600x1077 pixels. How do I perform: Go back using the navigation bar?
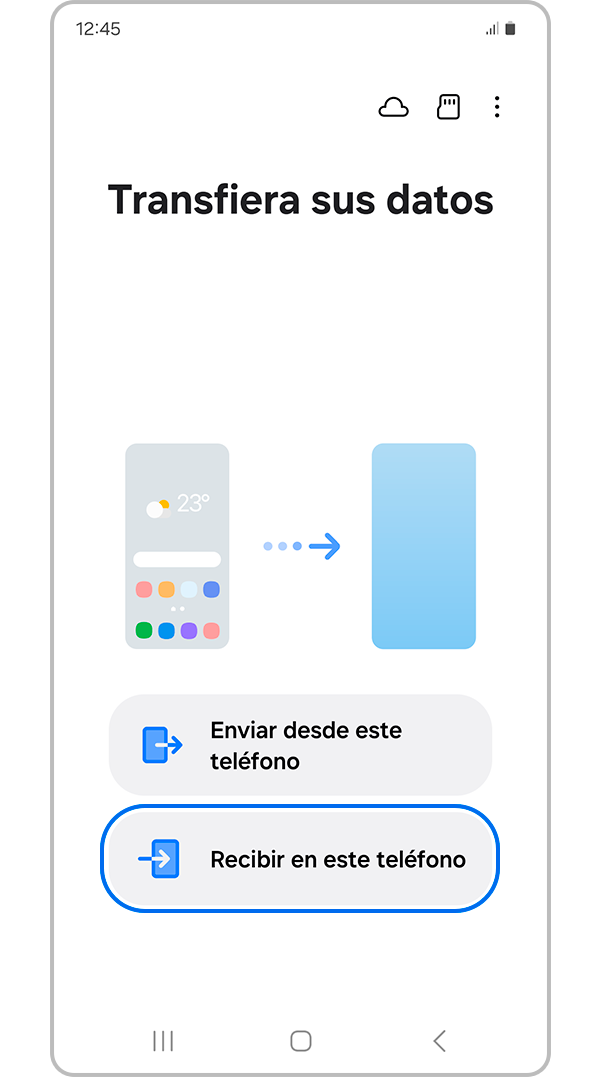point(439,1041)
